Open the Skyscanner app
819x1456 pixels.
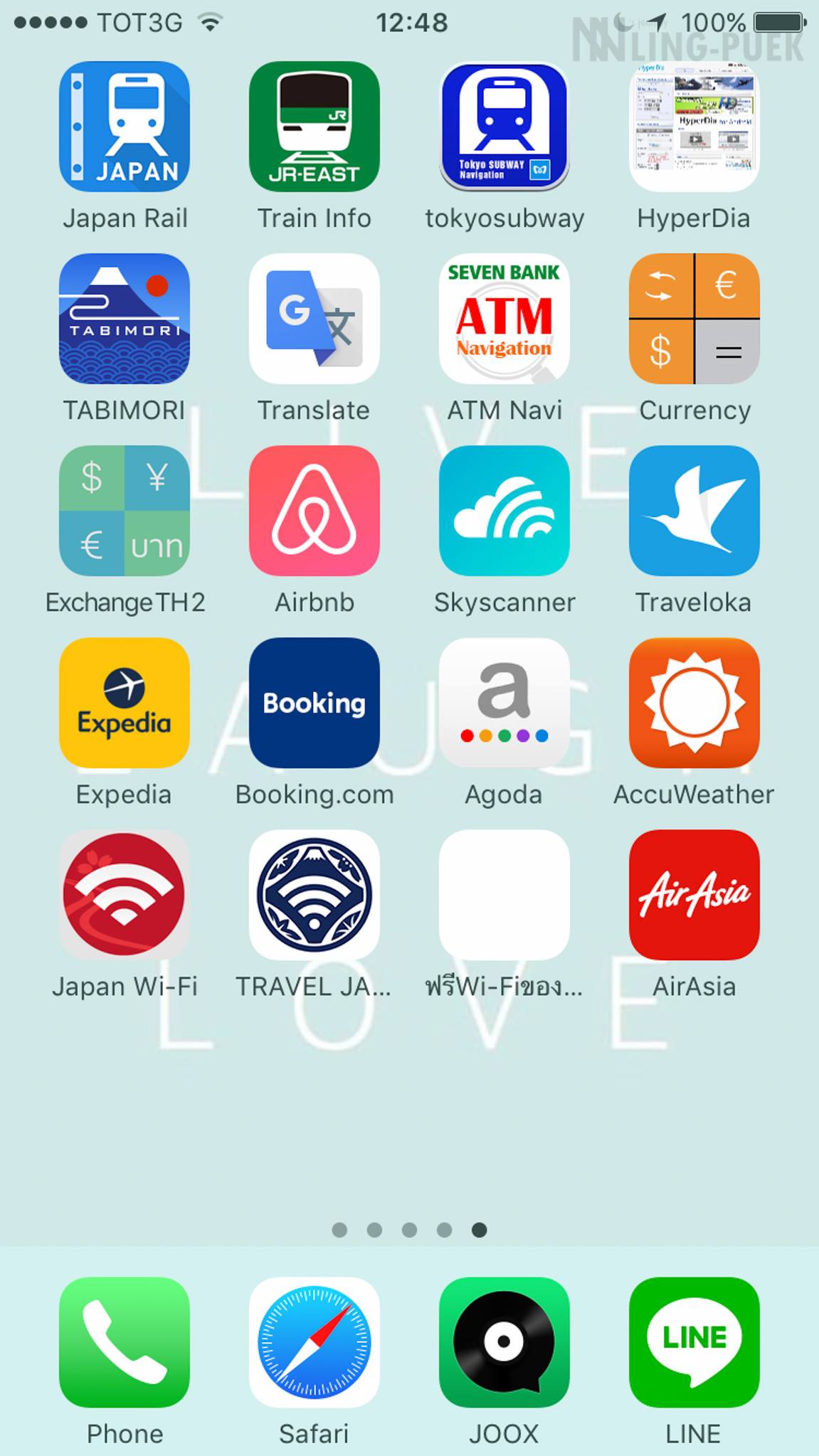pyautogui.click(x=504, y=511)
